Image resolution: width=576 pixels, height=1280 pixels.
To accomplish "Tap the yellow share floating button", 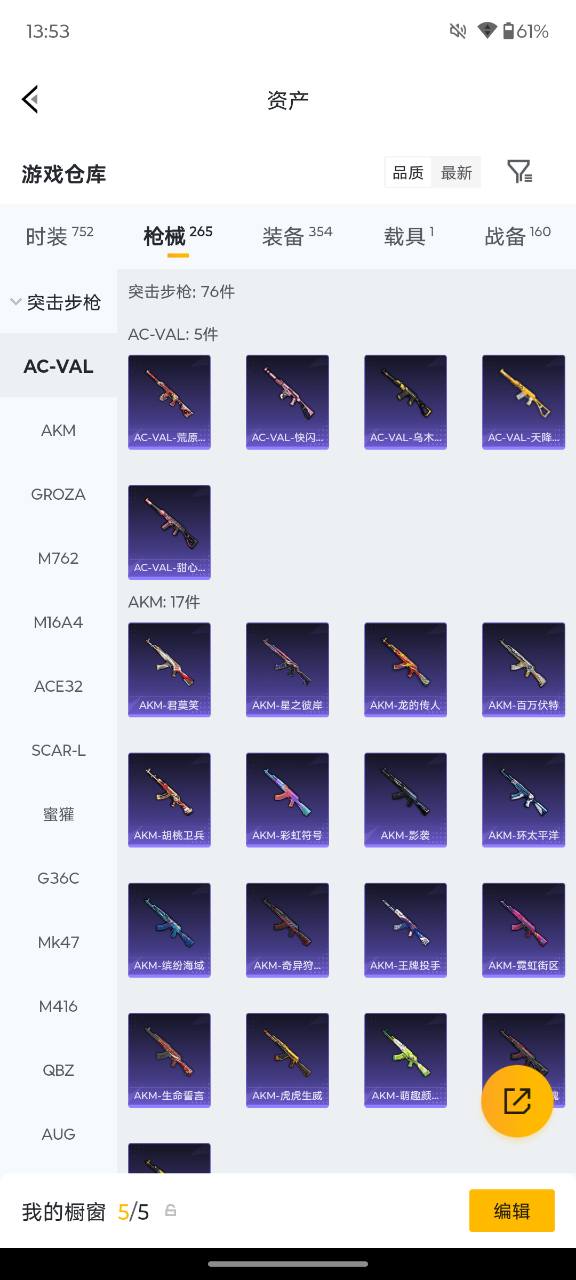I will [517, 1101].
